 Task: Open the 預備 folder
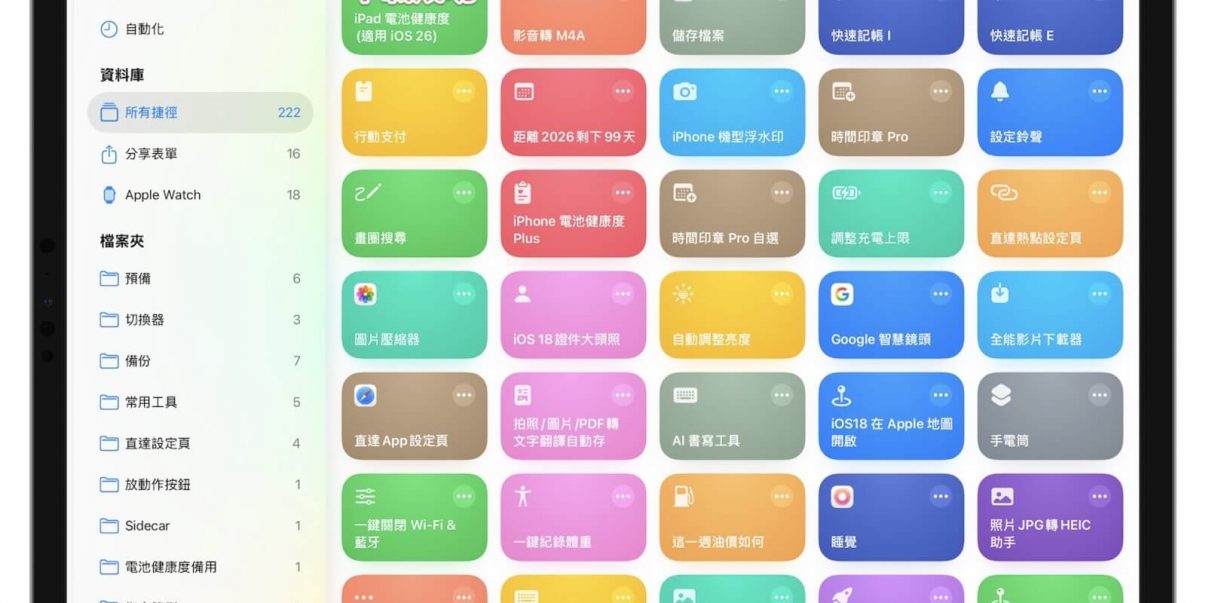click(x=138, y=279)
